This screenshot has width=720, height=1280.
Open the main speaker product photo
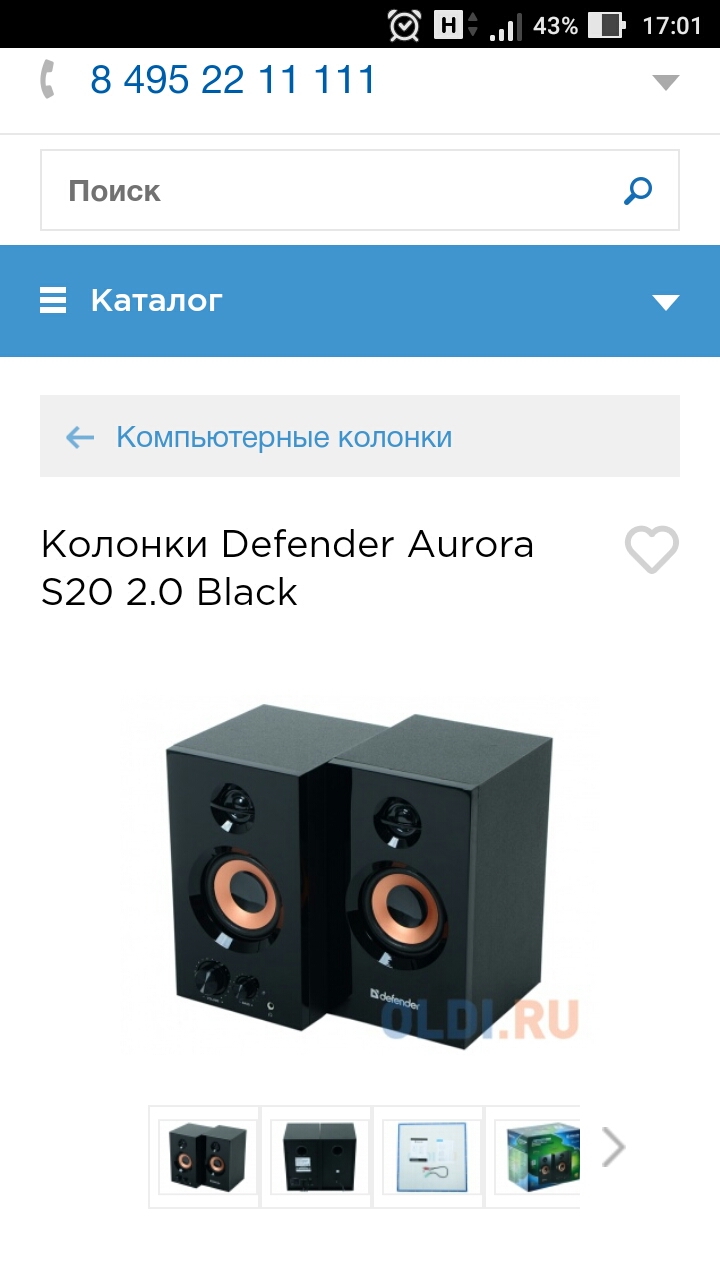pyautogui.click(x=360, y=875)
